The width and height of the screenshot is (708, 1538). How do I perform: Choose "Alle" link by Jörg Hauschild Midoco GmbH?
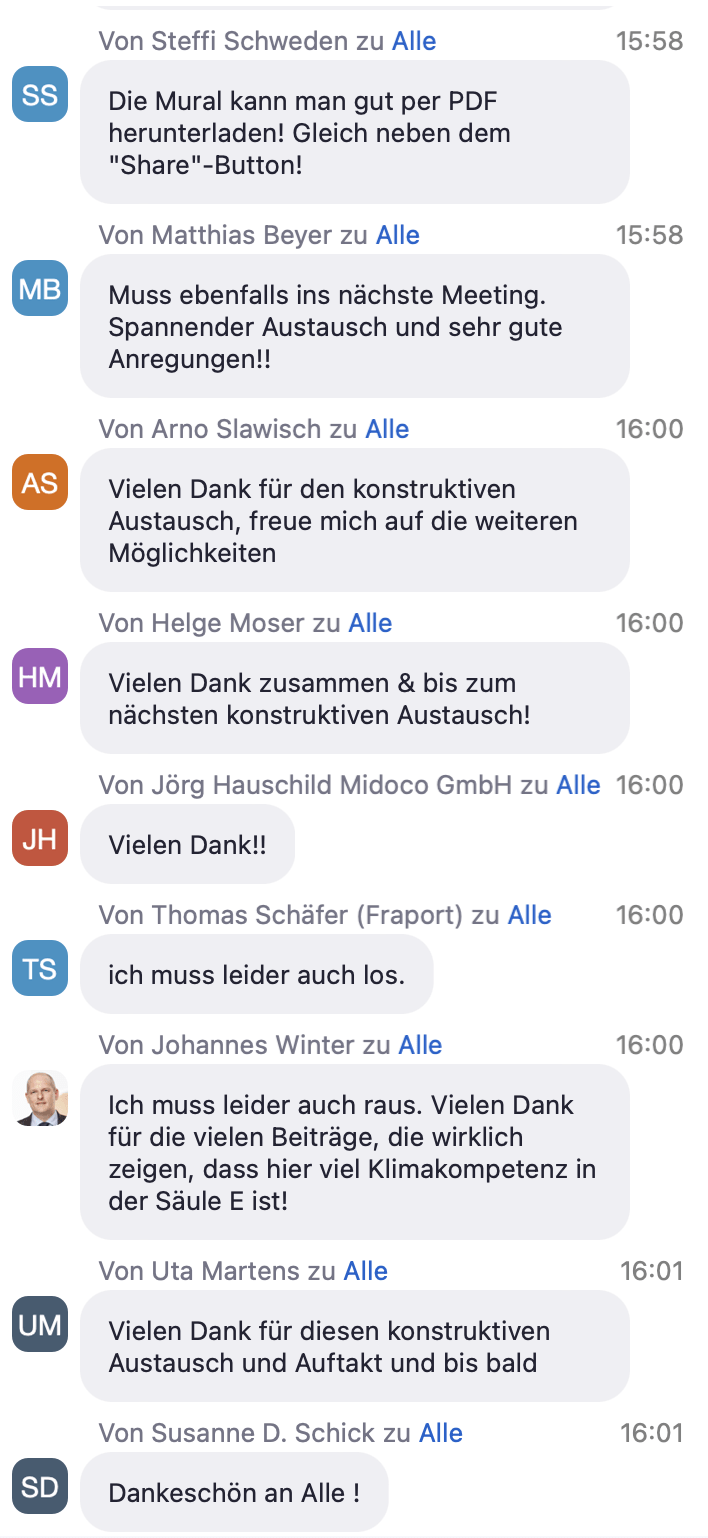pyautogui.click(x=578, y=785)
